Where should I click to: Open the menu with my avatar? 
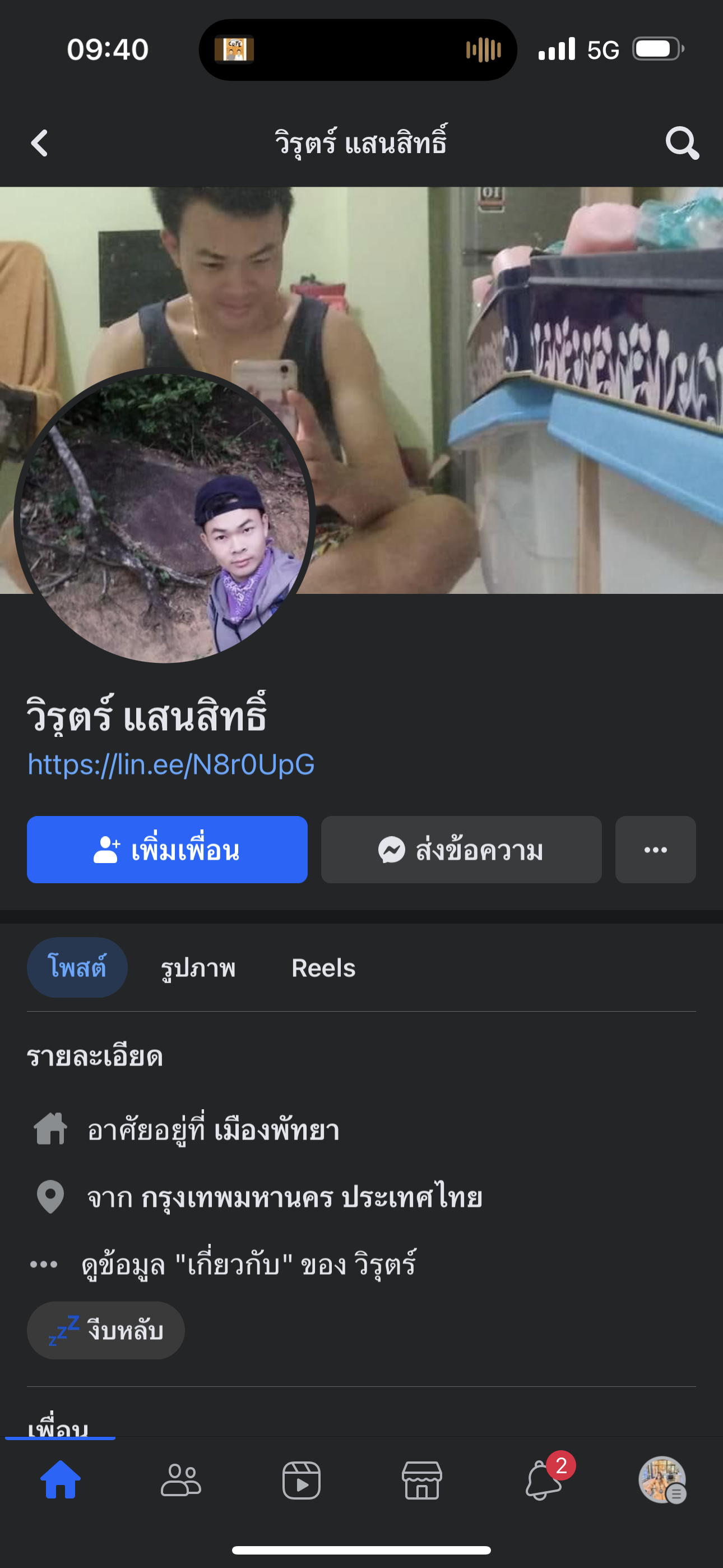[x=662, y=1480]
